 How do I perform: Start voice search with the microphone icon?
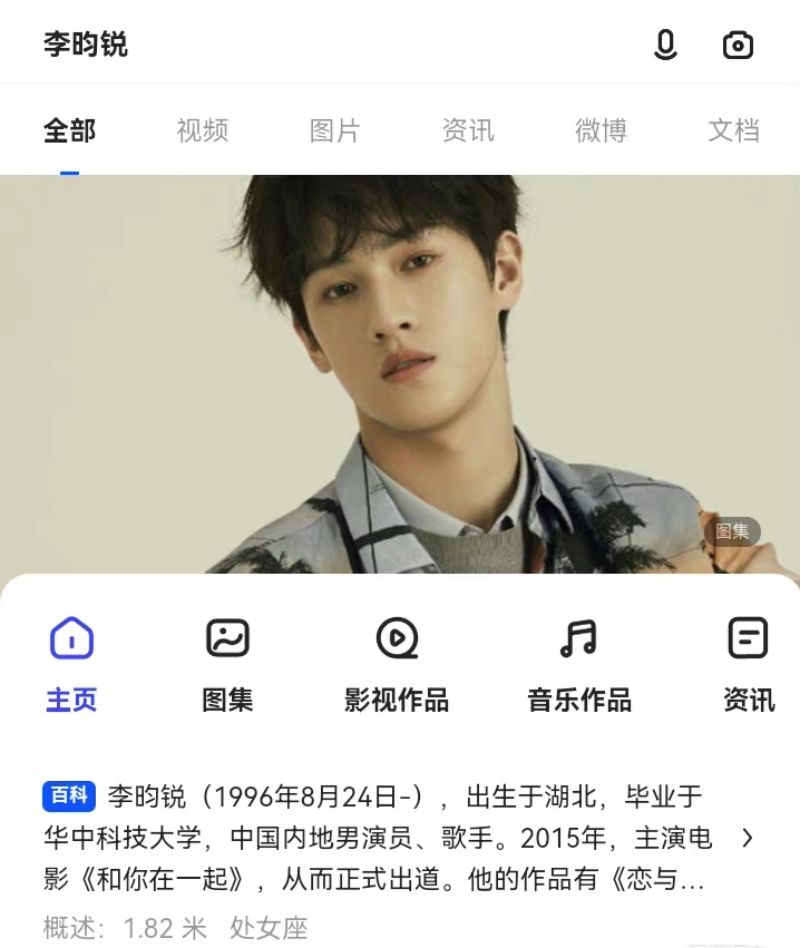[665, 45]
